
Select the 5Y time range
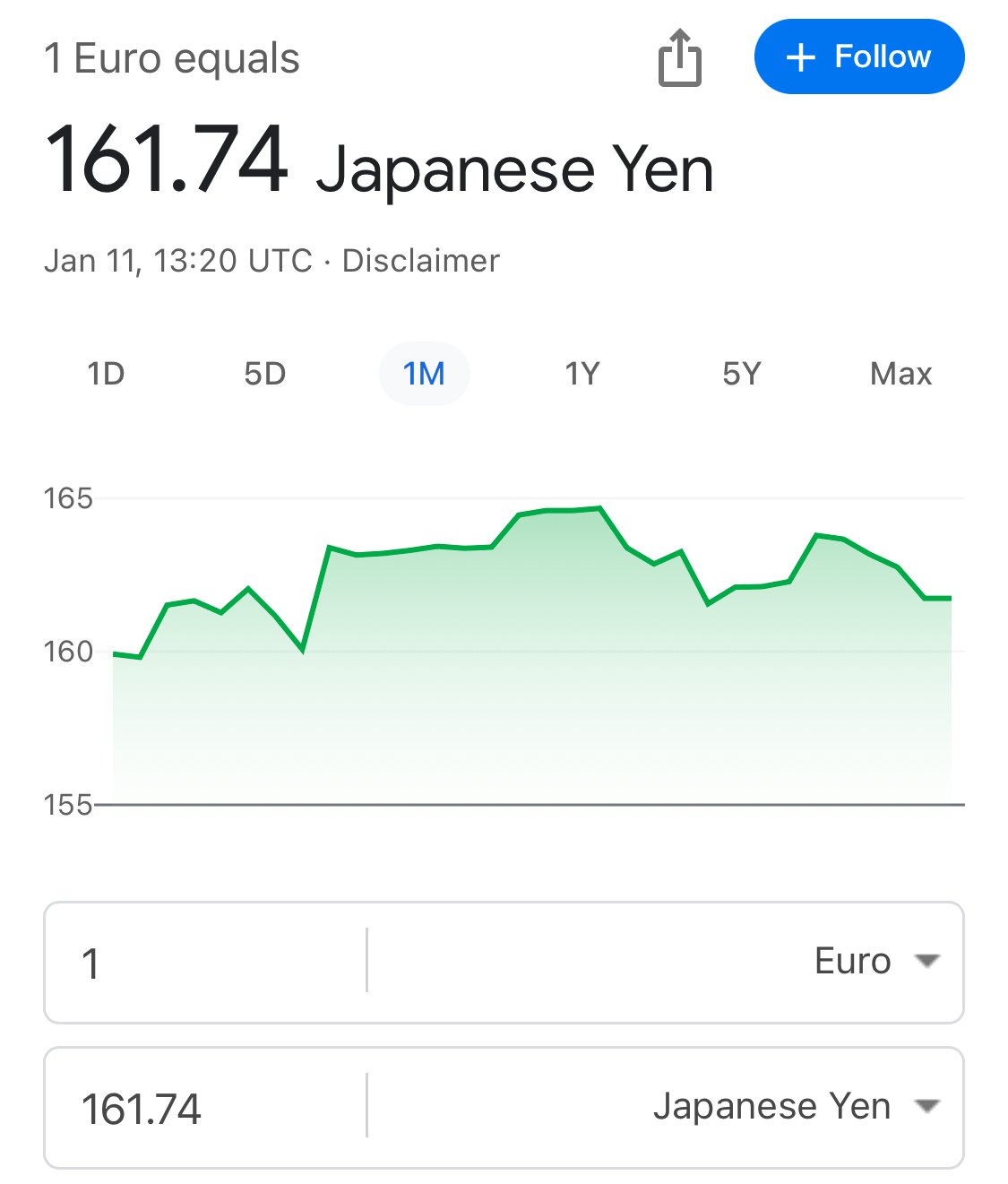[742, 373]
